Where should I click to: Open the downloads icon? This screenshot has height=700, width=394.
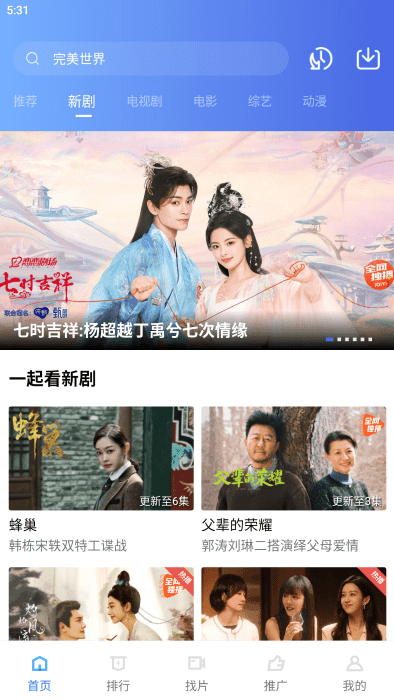368,58
